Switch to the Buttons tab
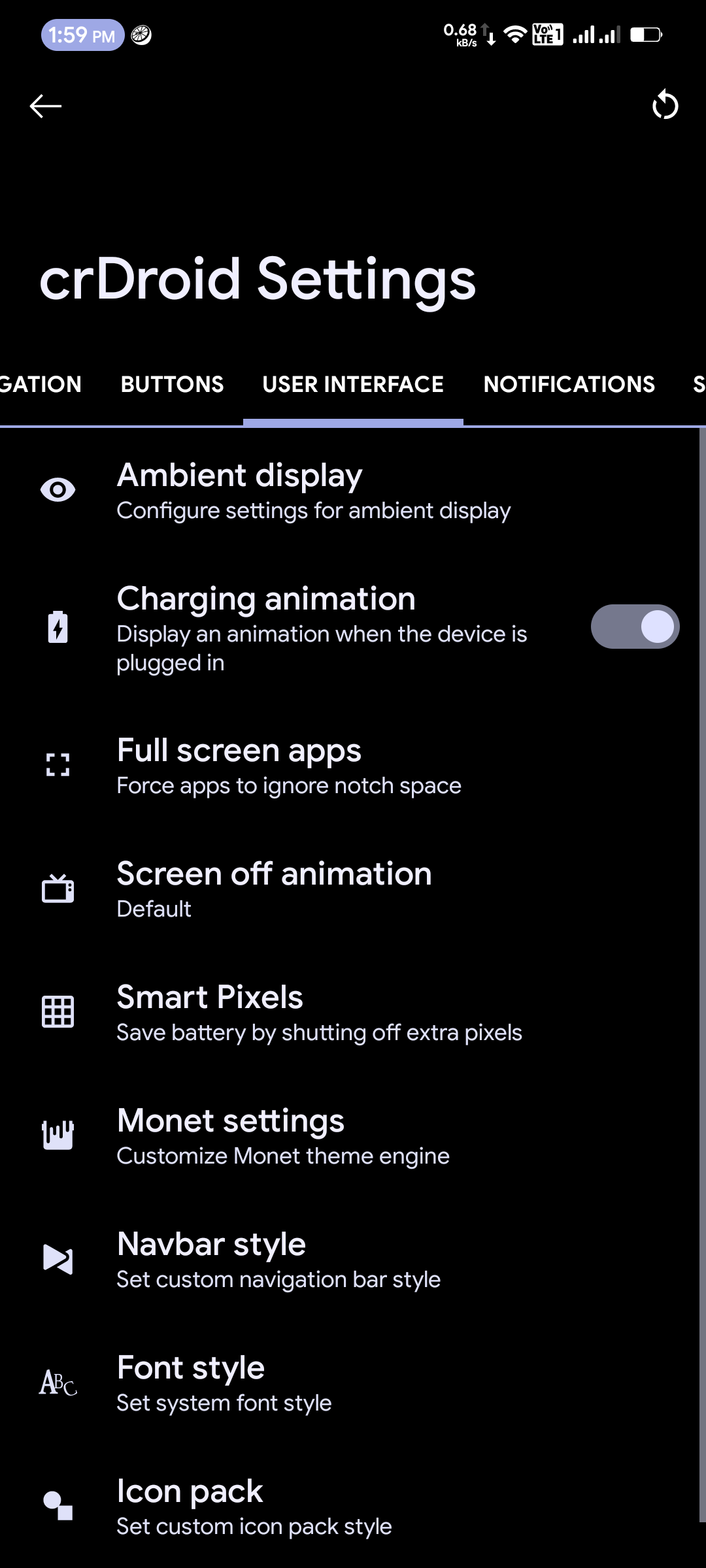 point(172,384)
